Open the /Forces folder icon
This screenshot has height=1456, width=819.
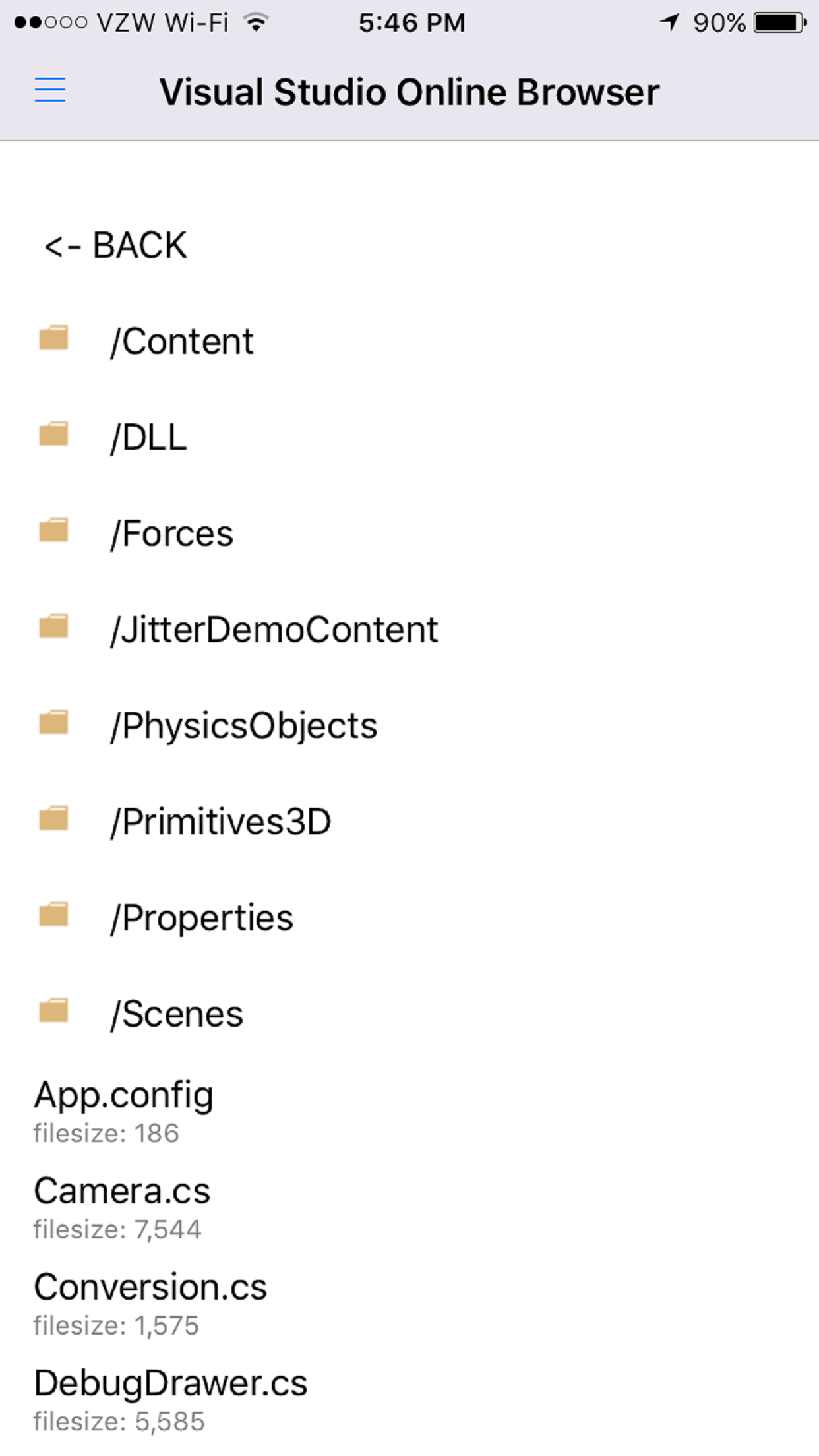[x=55, y=531]
